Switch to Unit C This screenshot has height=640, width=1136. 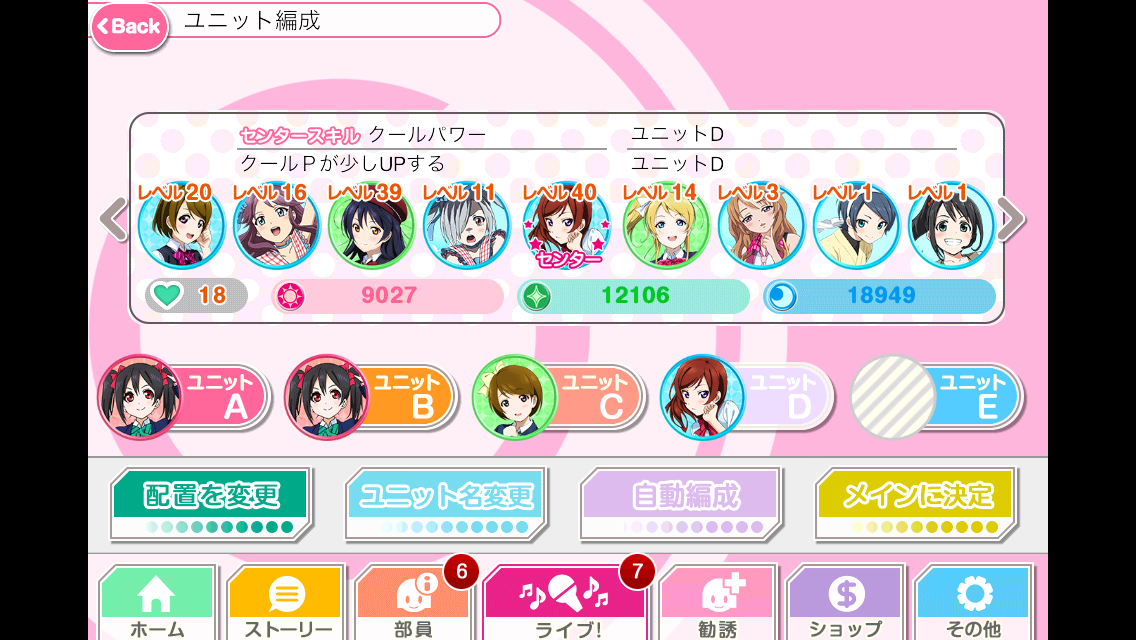[560, 397]
